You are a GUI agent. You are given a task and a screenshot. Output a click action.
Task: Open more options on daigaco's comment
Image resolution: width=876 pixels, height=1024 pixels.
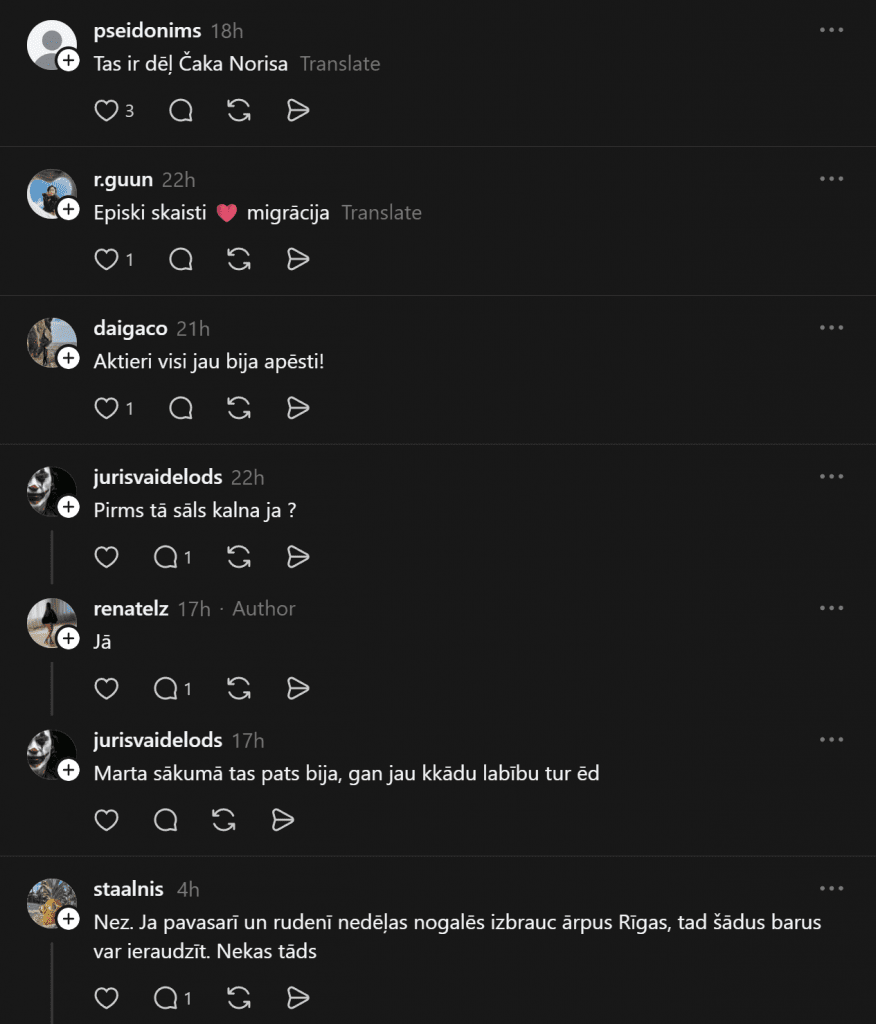pyautogui.click(x=831, y=328)
